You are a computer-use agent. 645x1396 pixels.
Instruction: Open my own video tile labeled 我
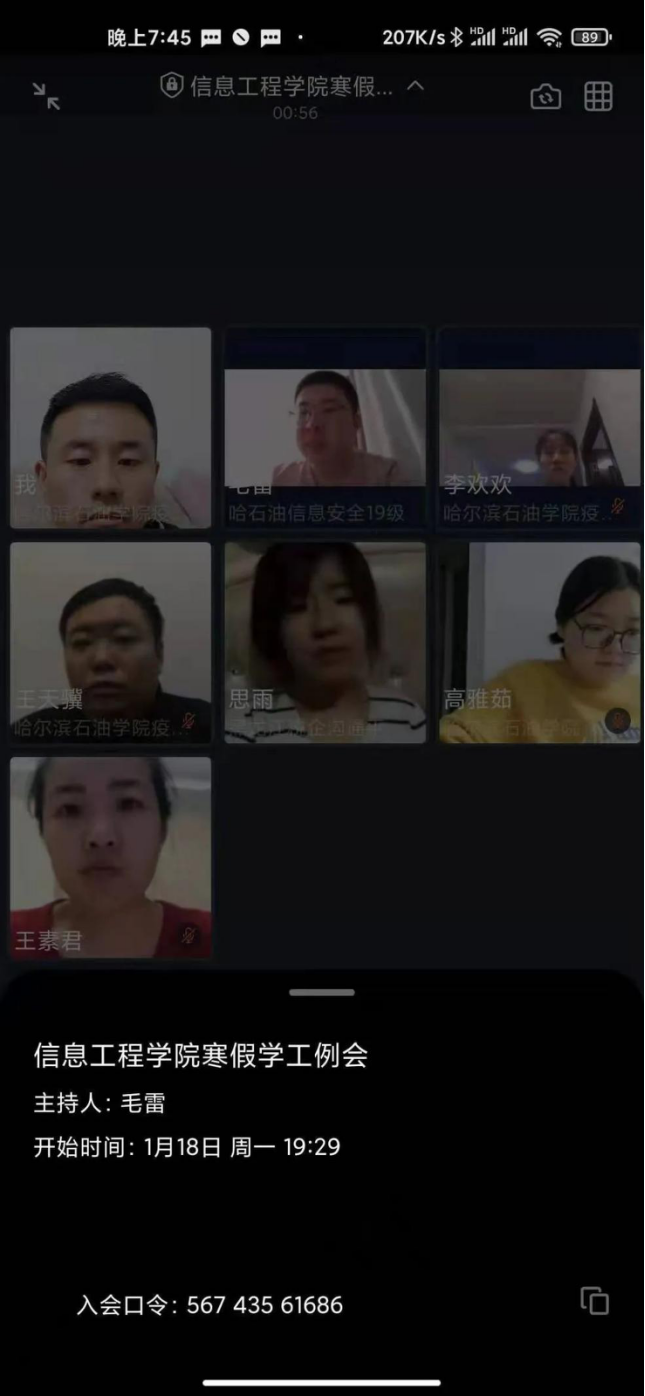[x=111, y=428]
